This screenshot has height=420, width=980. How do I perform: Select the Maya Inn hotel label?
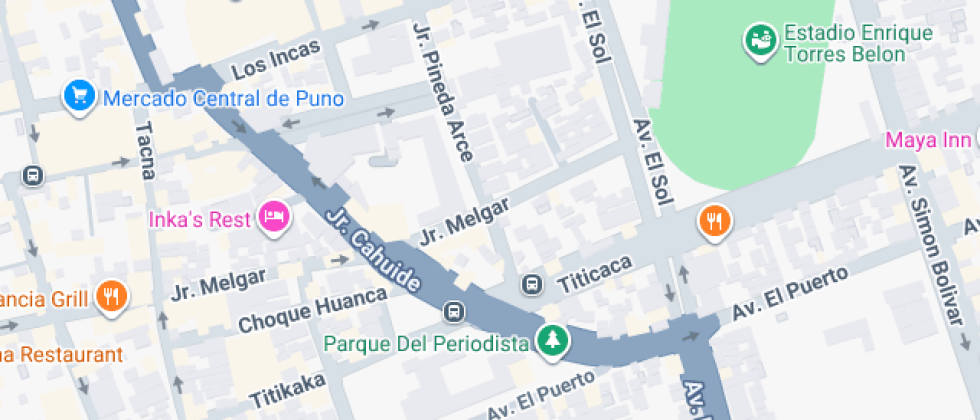click(x=927, y=140)
